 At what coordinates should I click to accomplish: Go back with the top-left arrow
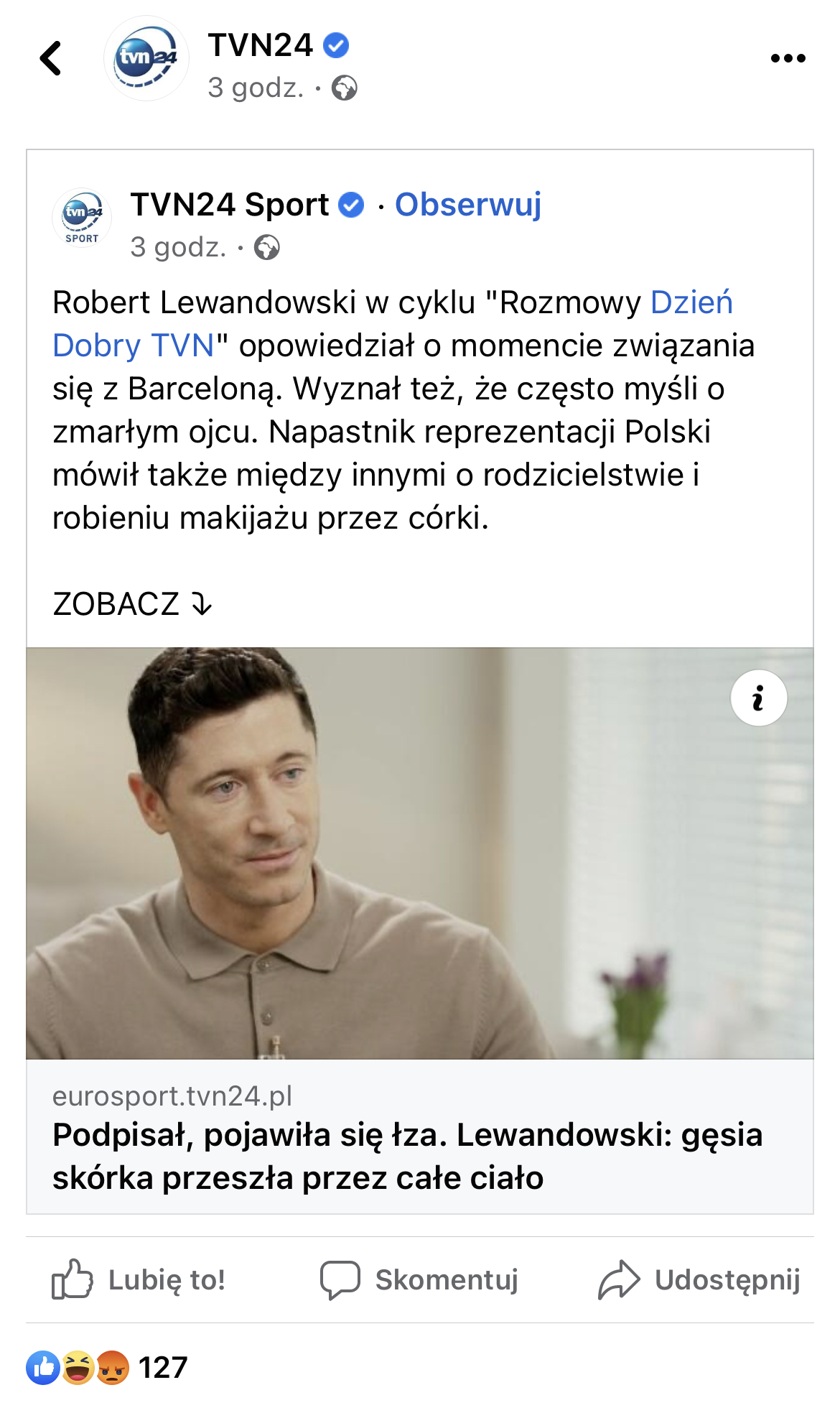(50, 58)
